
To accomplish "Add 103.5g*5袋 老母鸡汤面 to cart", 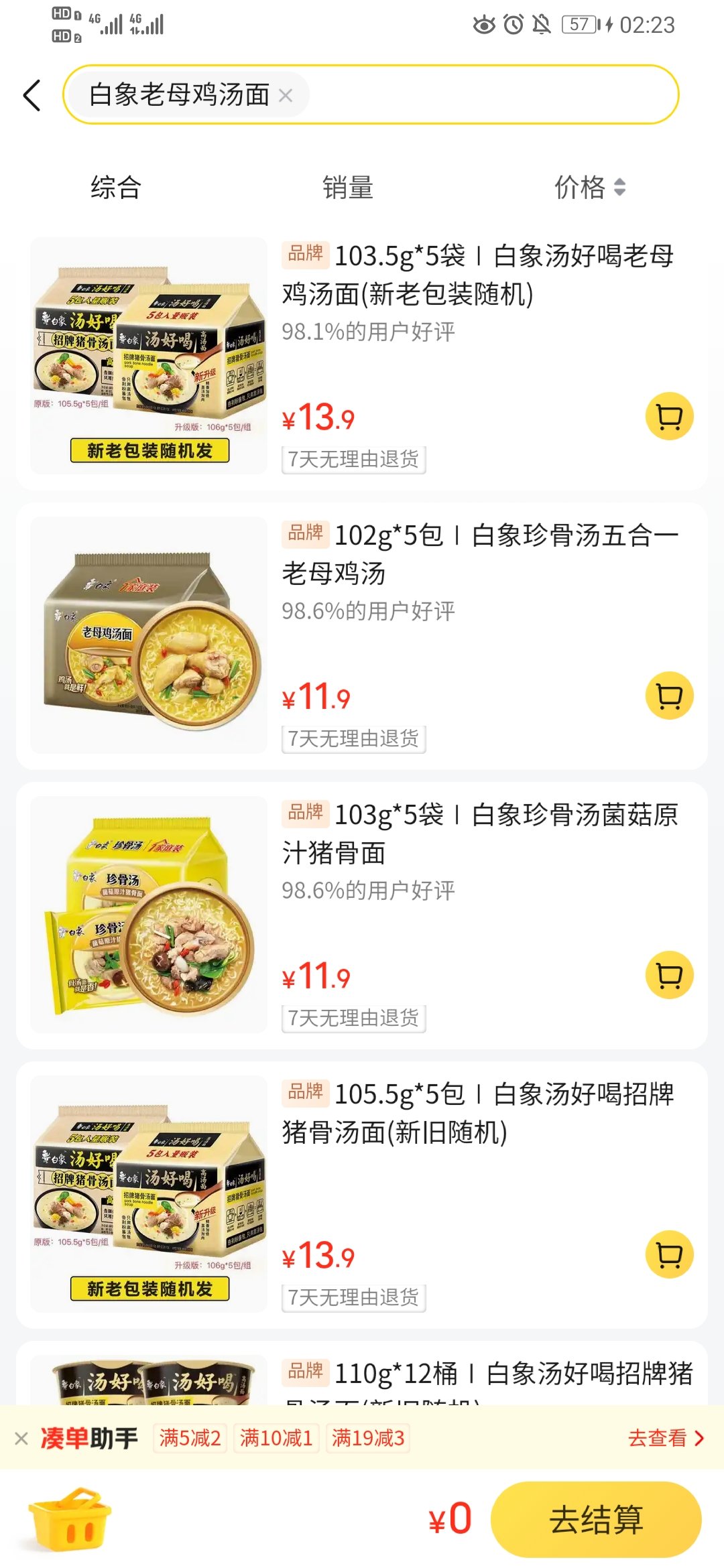I will [x=669, y=417].
